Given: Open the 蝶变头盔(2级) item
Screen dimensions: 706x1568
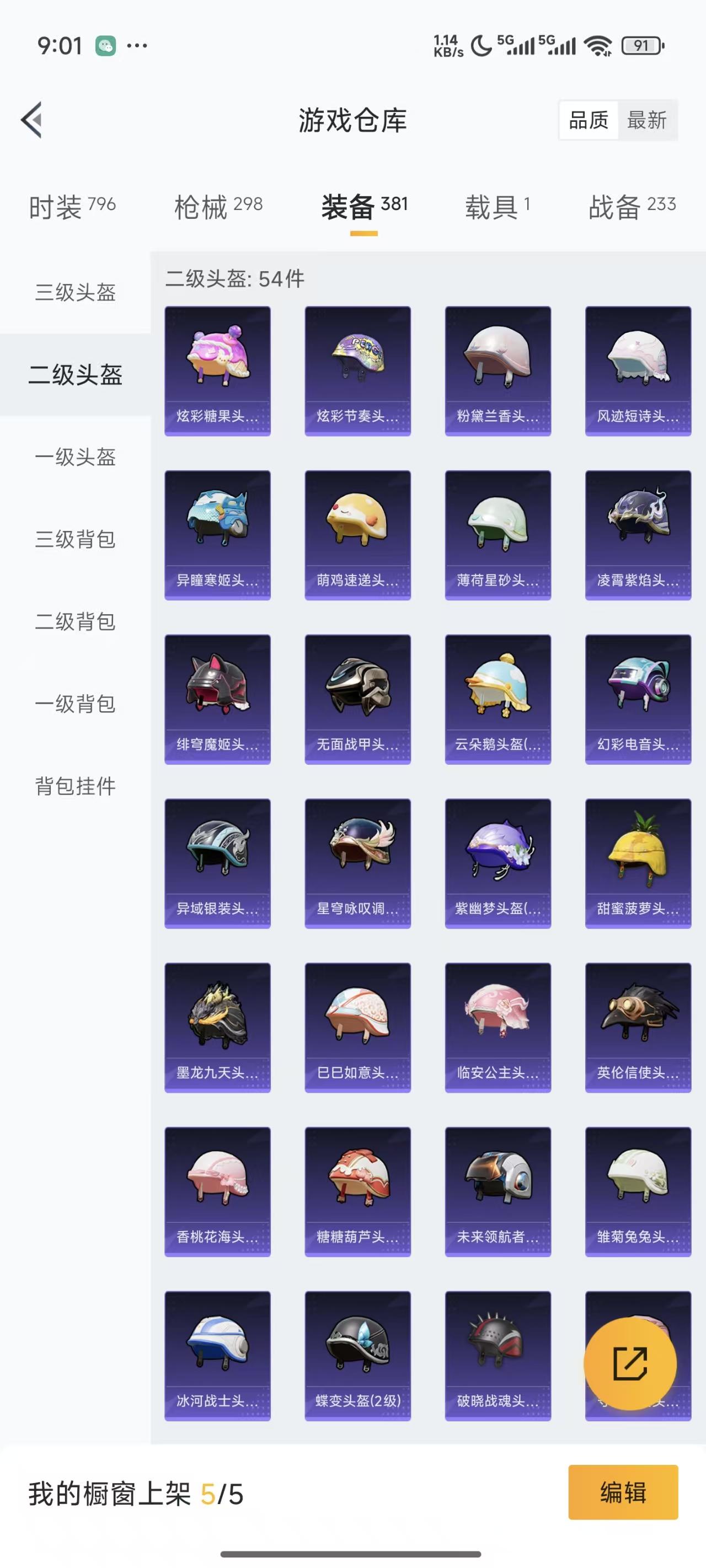Looking at the screenshot, I should [x=357, y=1356].
